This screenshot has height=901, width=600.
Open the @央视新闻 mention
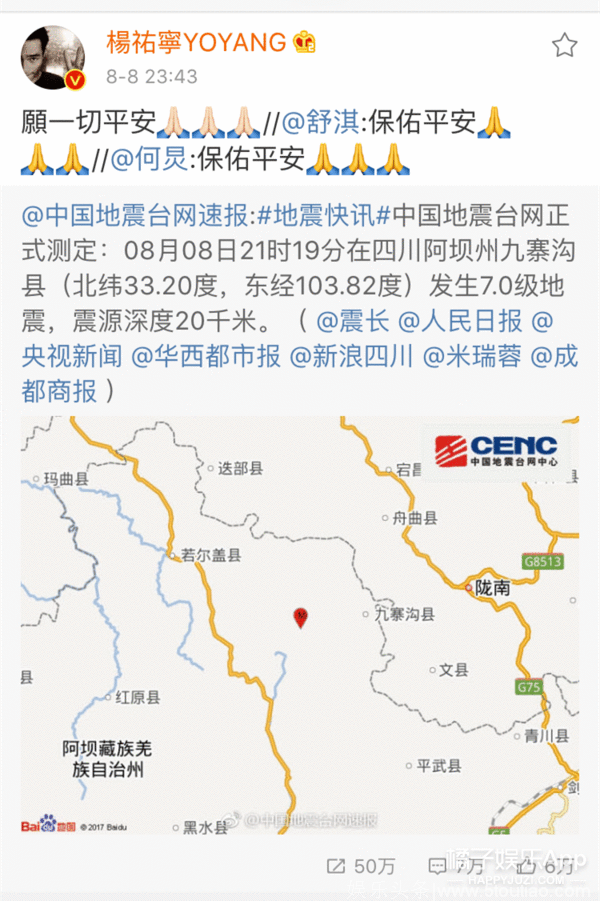pos(76,355)
